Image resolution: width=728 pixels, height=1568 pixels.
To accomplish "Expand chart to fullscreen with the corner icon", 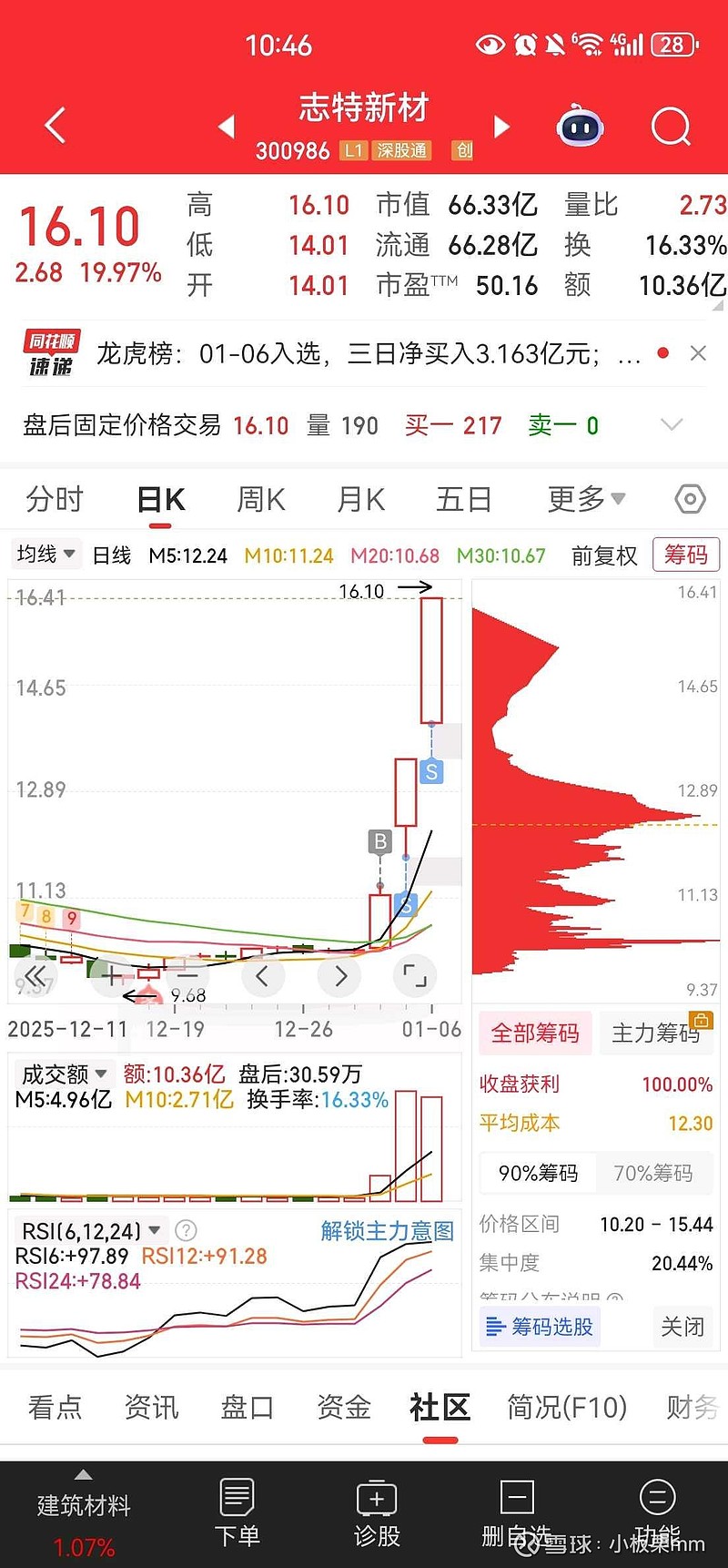I will pos(415,975).
